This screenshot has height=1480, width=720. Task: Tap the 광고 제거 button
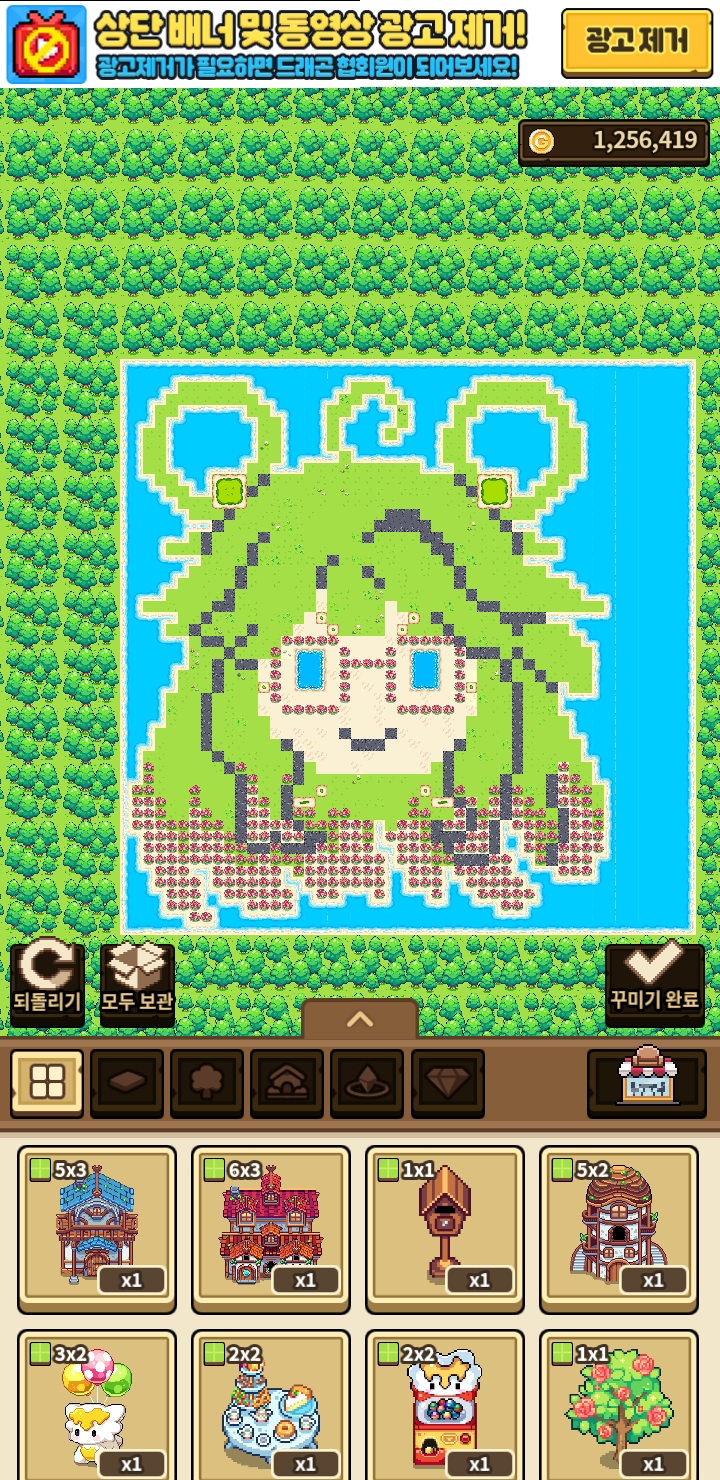point(636,43)
